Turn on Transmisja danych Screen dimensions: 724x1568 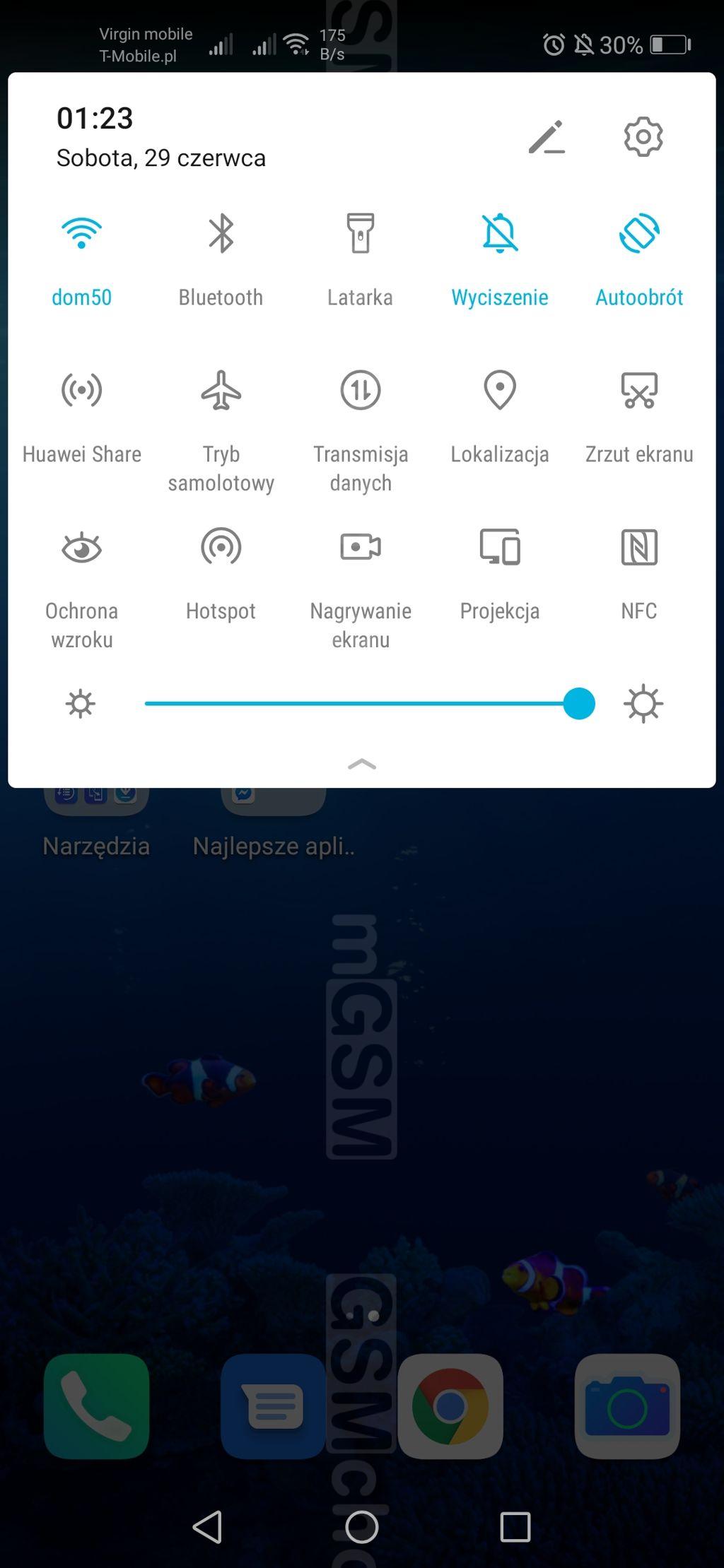[x=361, y=390]
